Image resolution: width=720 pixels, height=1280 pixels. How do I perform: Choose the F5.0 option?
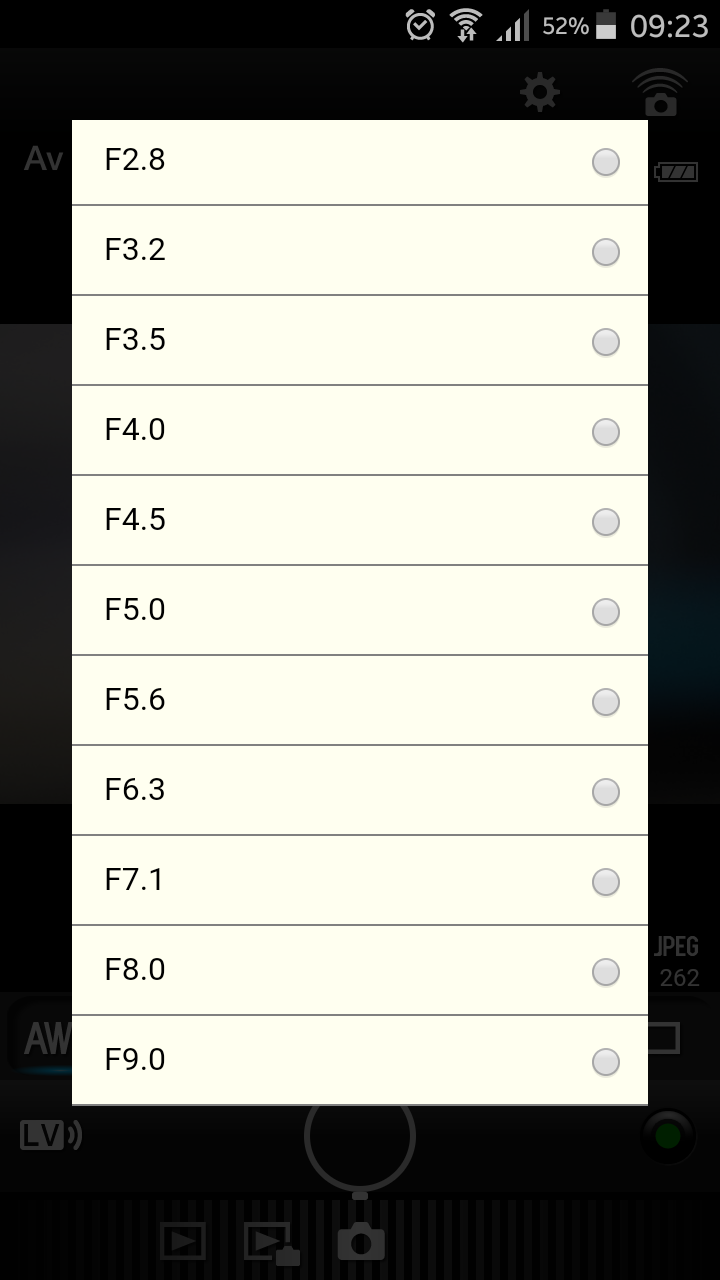(360, 610)
